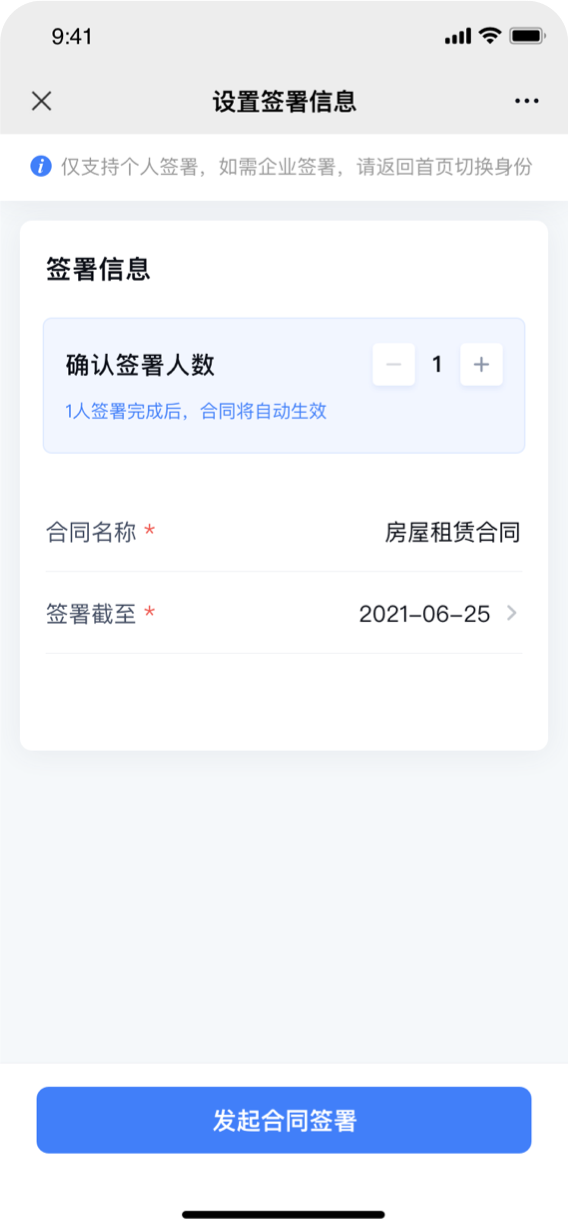Screen dimensions: 569x1231
Task: Open the three-dot more menu
Action: [527, 101]
